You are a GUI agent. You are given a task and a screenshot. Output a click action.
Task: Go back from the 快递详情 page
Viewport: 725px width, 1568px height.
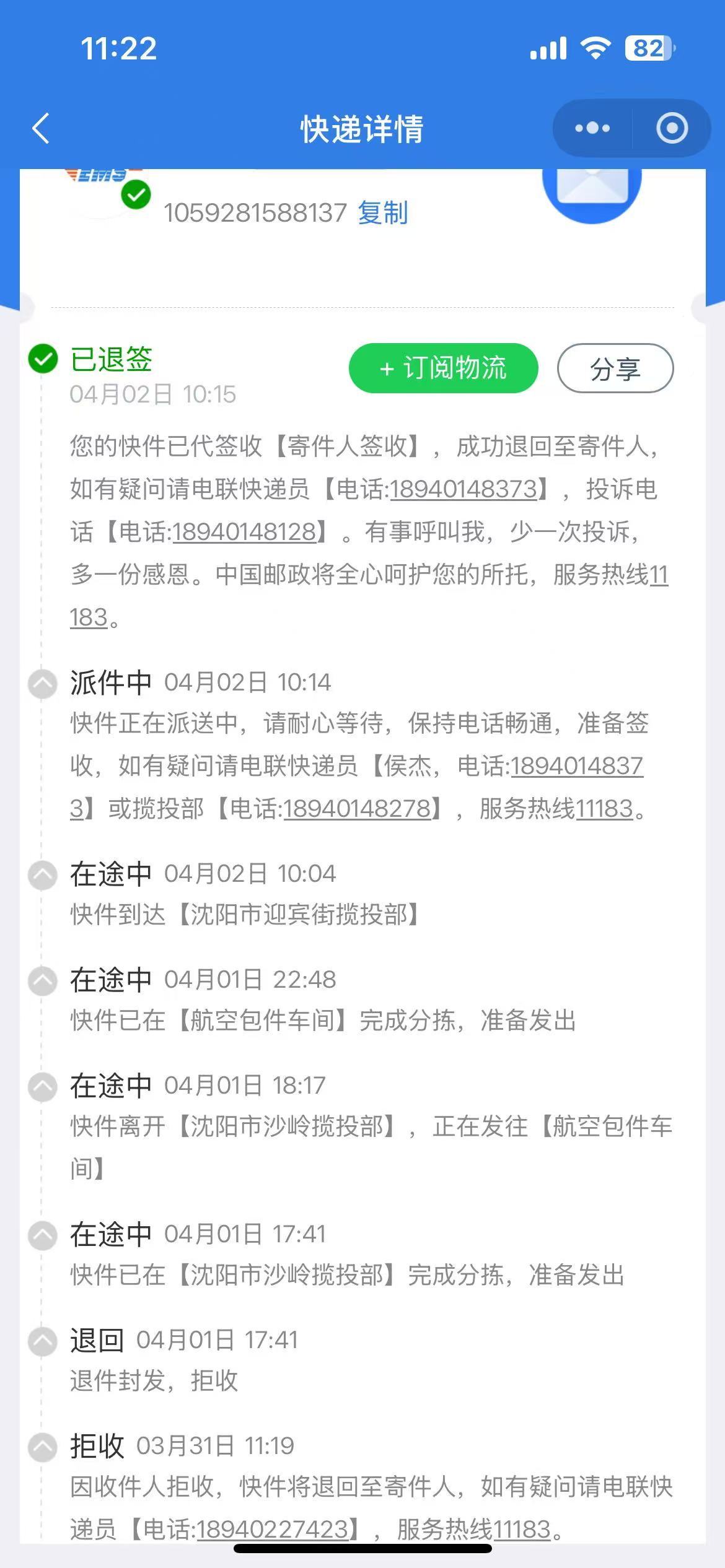(41, 129)
